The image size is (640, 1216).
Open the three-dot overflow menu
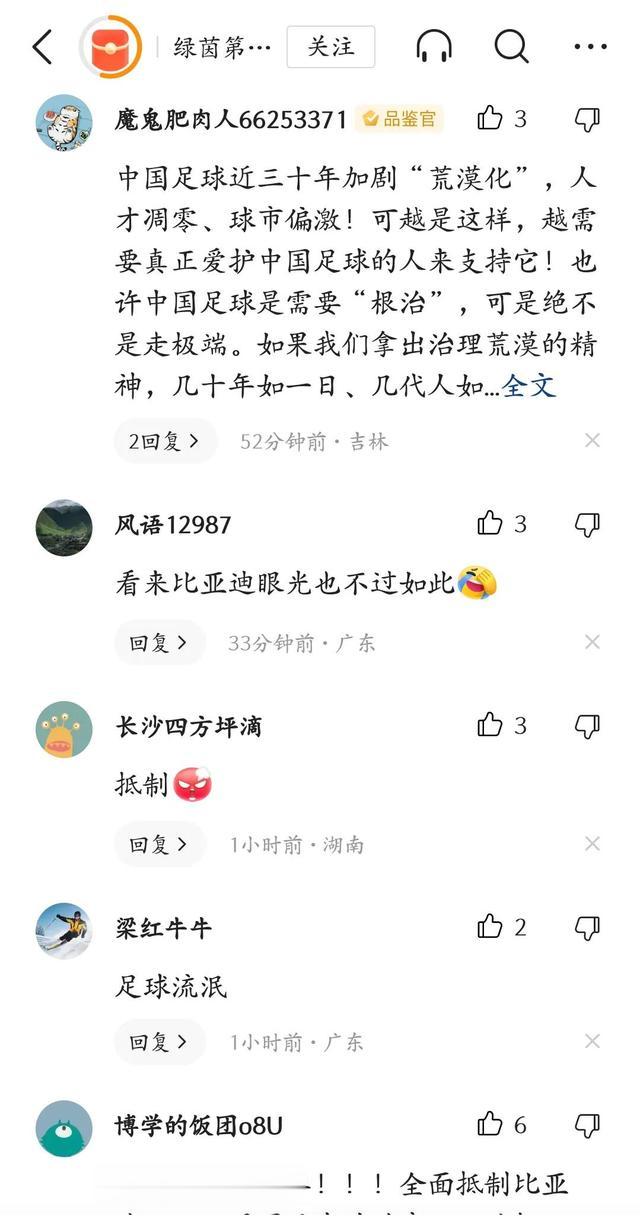pyautogui.click(x=590, y=47)
